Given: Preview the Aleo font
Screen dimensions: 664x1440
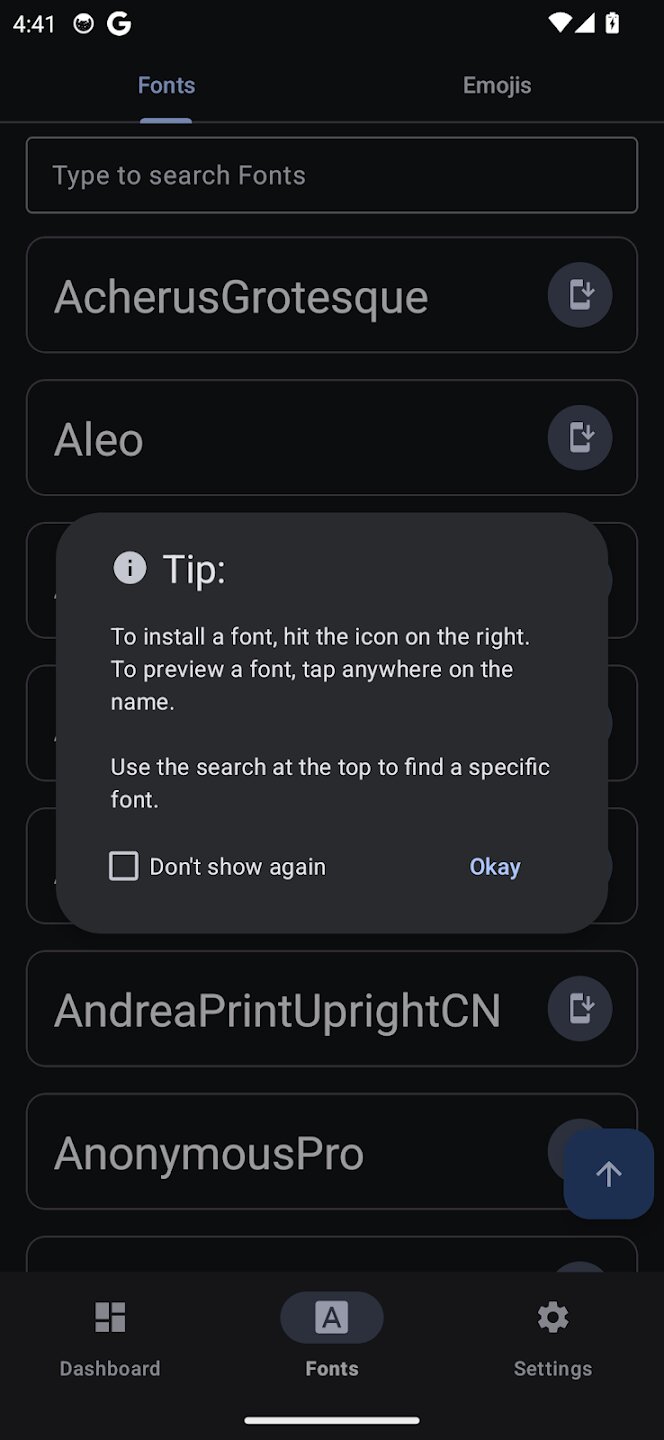Looking at the screenshot, I should [99, 440].
